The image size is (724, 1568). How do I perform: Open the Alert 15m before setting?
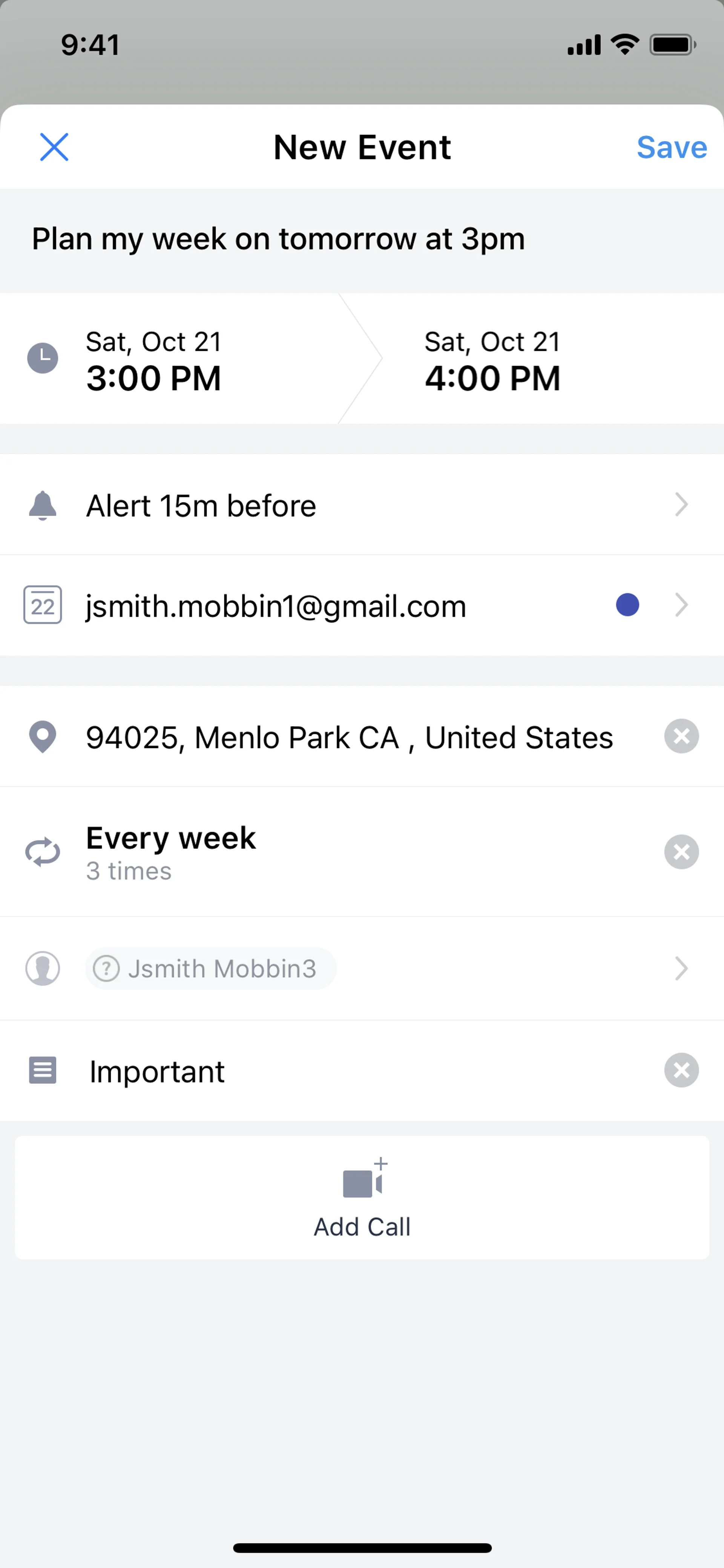click(x=361, y=505)
